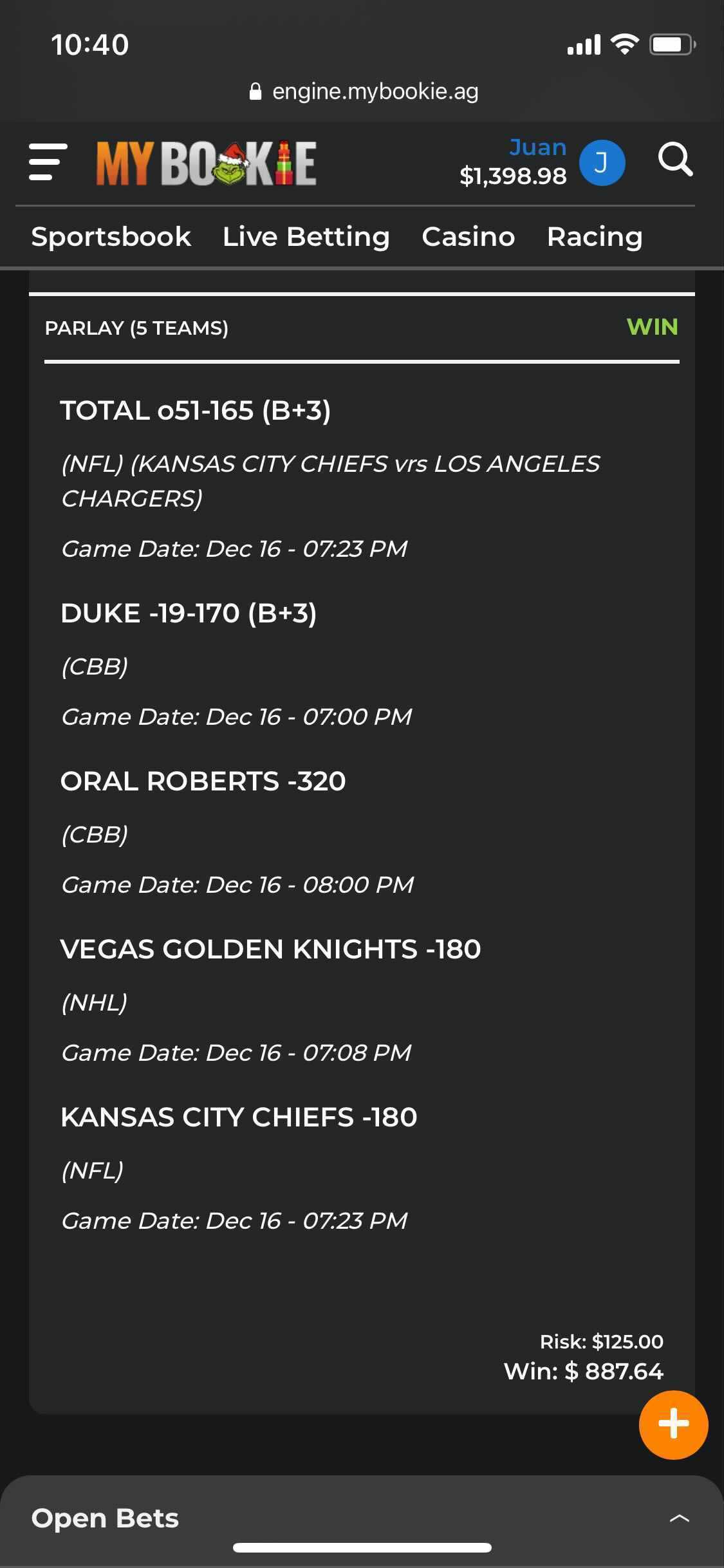Viewport: 724px width, 1568px height.
Task: Open the hamburger menu
Action: click(x=48, y=162)
